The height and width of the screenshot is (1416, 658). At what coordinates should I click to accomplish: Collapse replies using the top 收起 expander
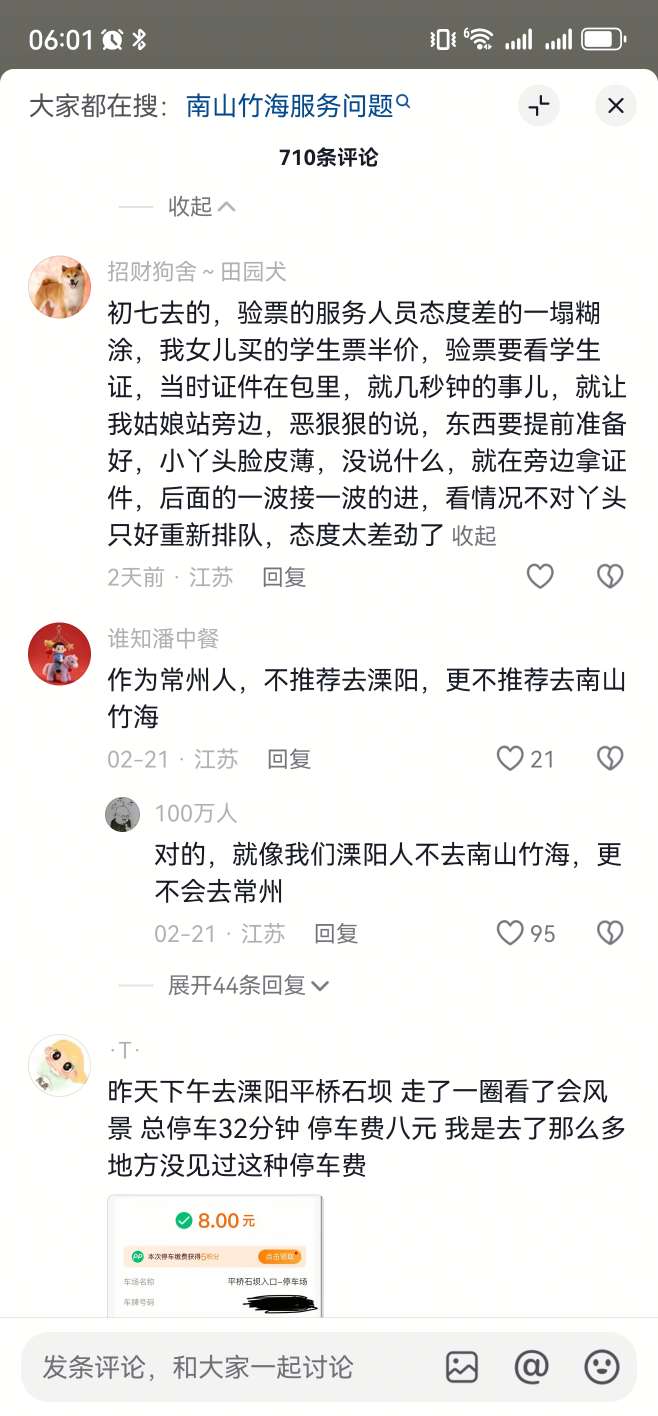(x=201, y=206)
